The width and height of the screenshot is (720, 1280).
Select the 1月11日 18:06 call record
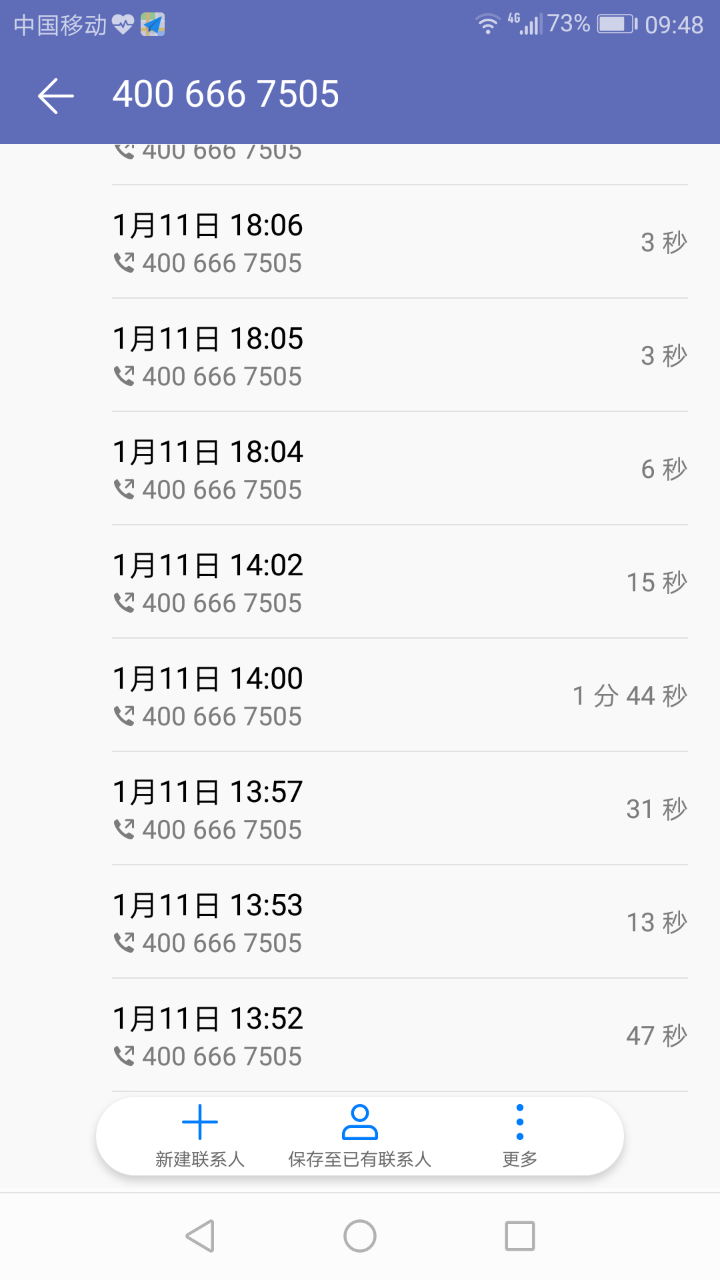[400, 242]
